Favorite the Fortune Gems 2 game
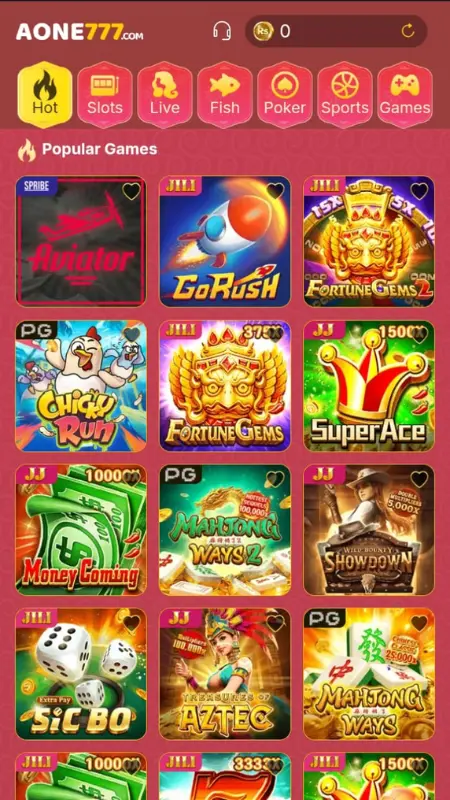Viewport: 450px width, 800px height. [x=419, y=191]
